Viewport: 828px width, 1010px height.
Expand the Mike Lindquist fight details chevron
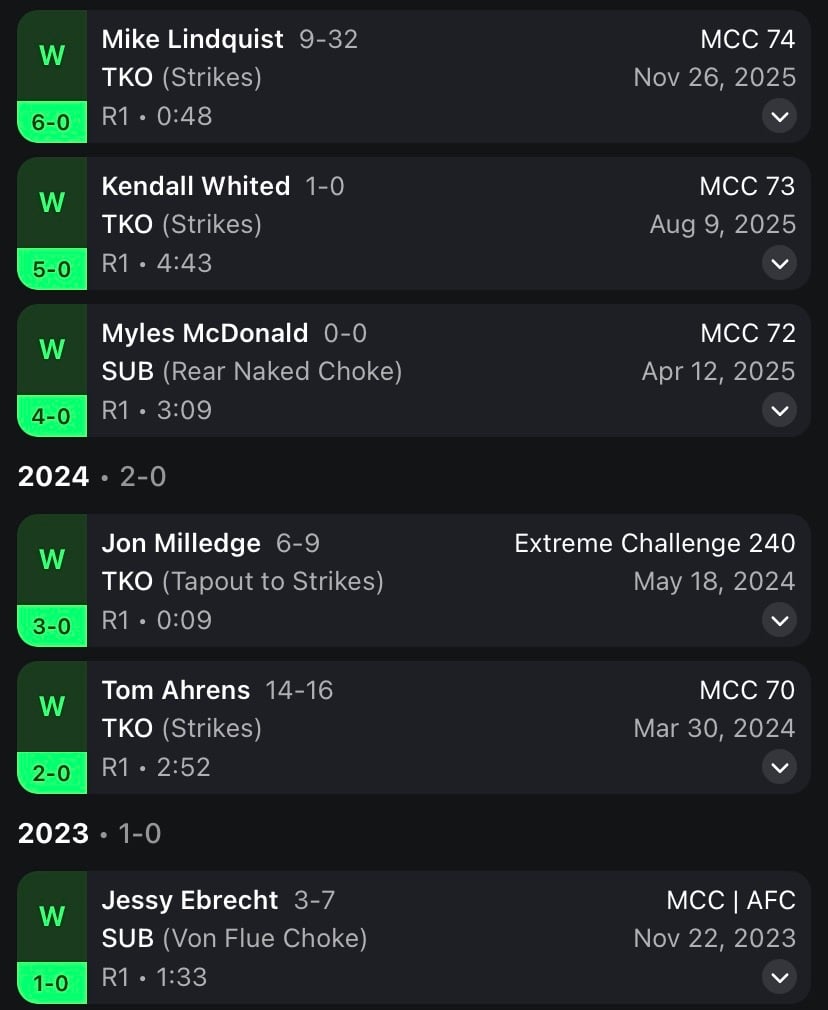click(780, 117)
